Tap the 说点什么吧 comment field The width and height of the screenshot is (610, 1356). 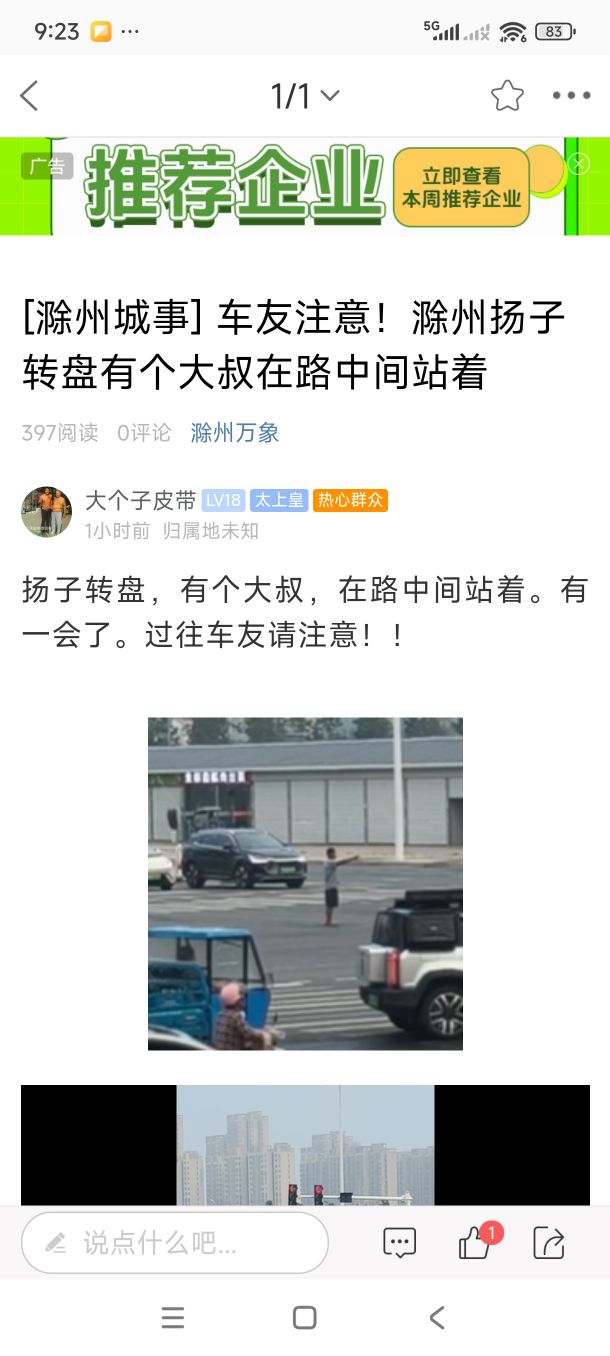pyautogui.click(x=175, y=1243)
